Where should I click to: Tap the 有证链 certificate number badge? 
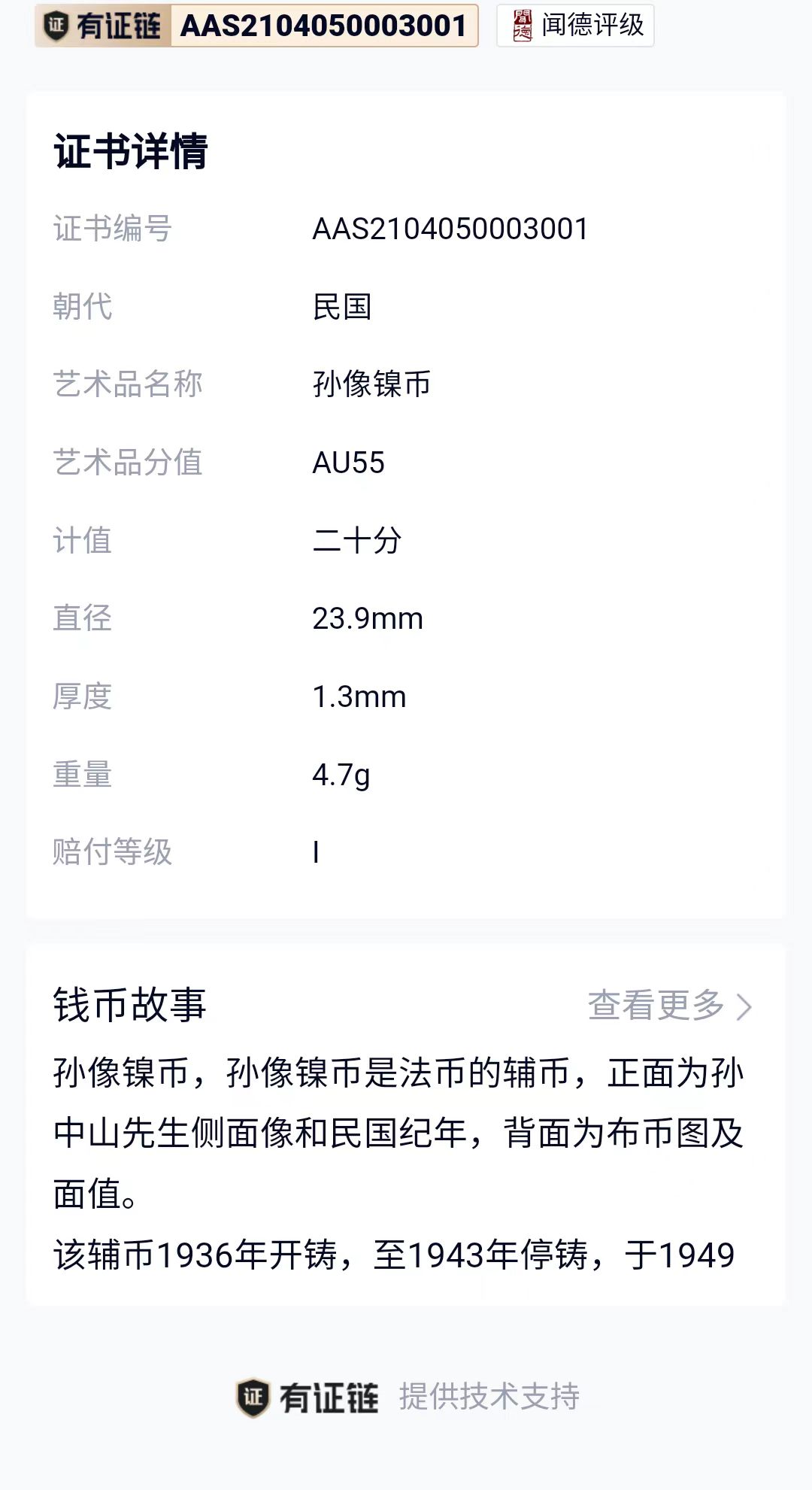pyautogui.click(x=256, y=26)
